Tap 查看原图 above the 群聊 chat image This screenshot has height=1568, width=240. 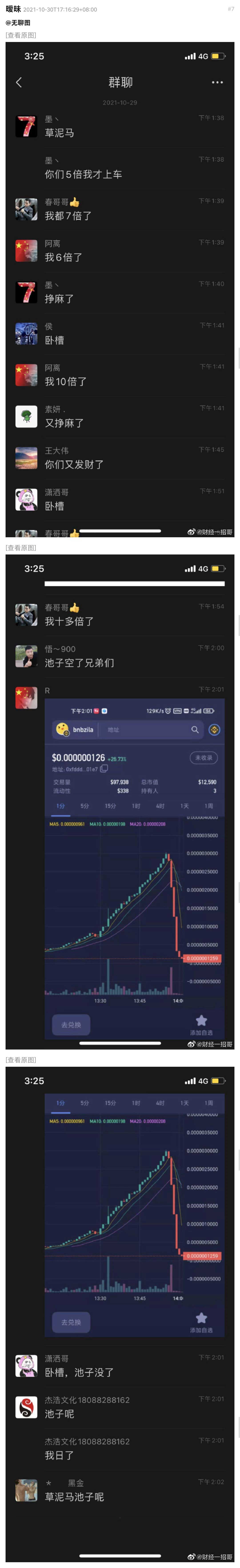tap(21, 35)
